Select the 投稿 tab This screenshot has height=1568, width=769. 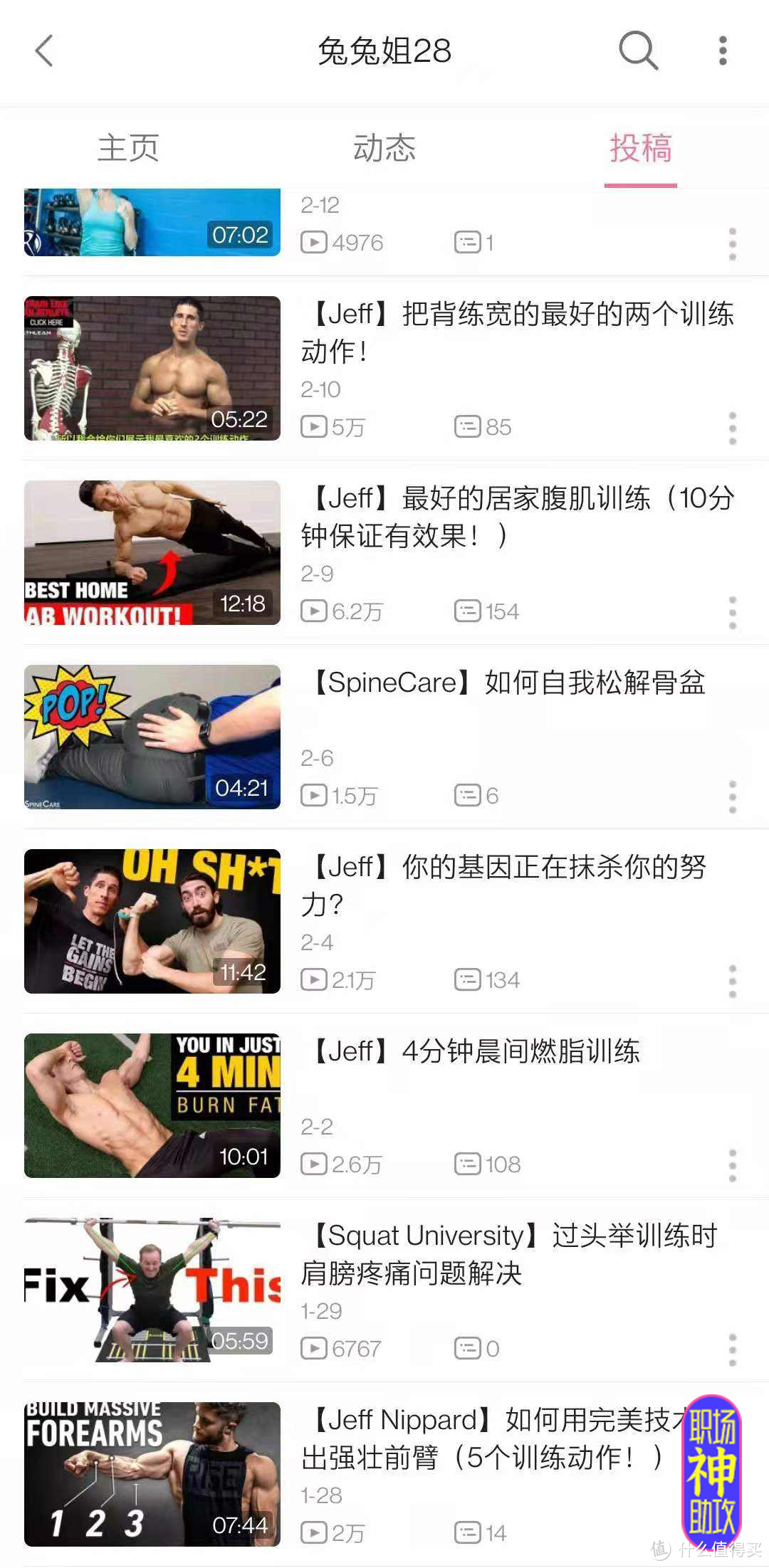click(640, 148)
